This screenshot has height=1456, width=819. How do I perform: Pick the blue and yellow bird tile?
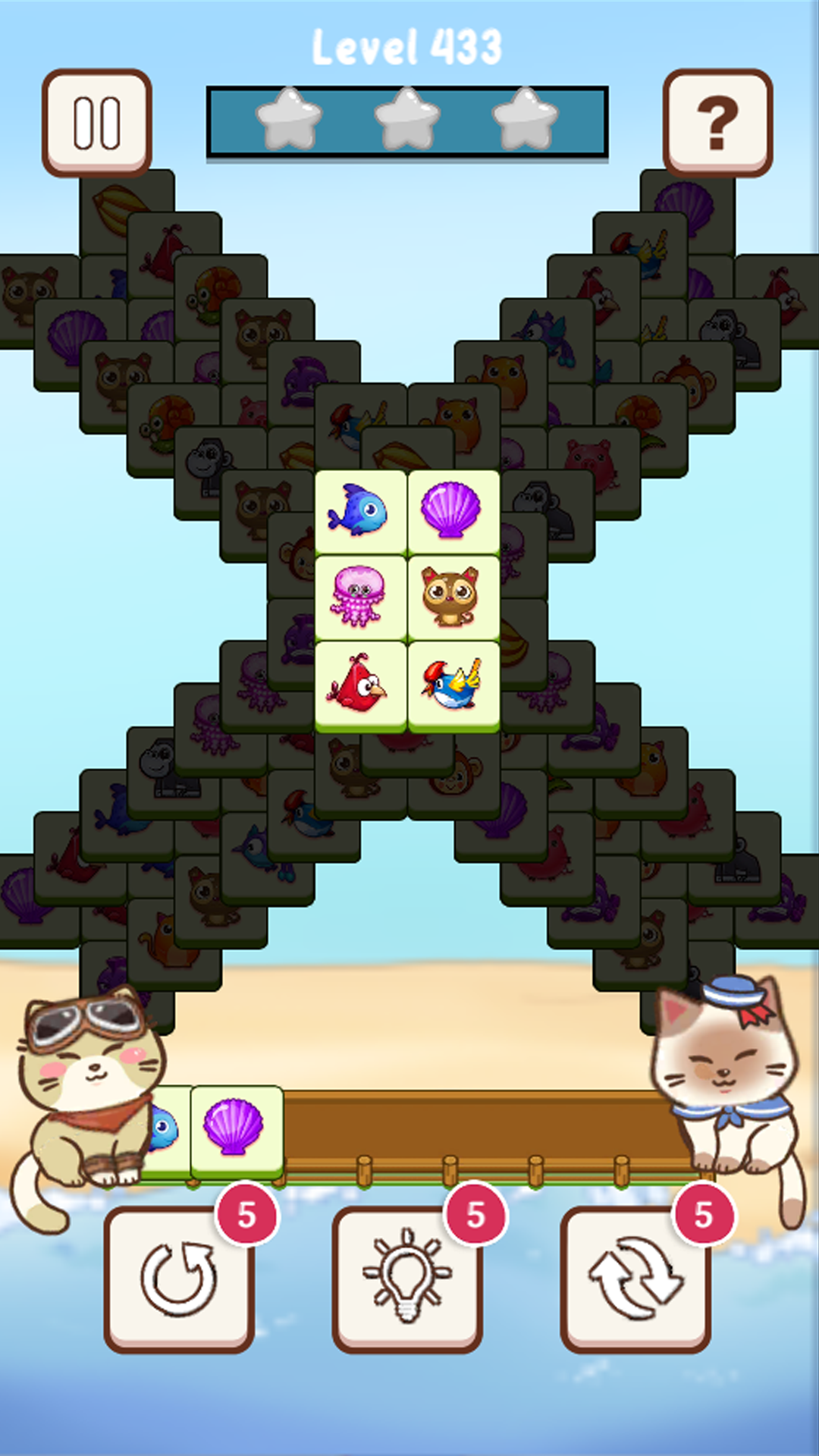click(453, 684)
